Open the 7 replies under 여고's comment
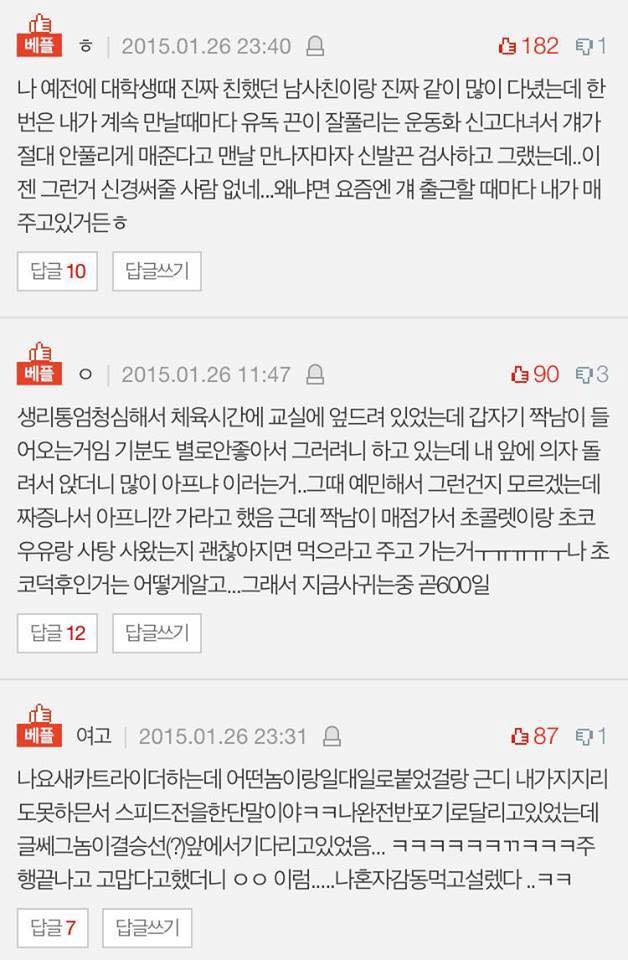628x960 pixels. coord(53,928)
